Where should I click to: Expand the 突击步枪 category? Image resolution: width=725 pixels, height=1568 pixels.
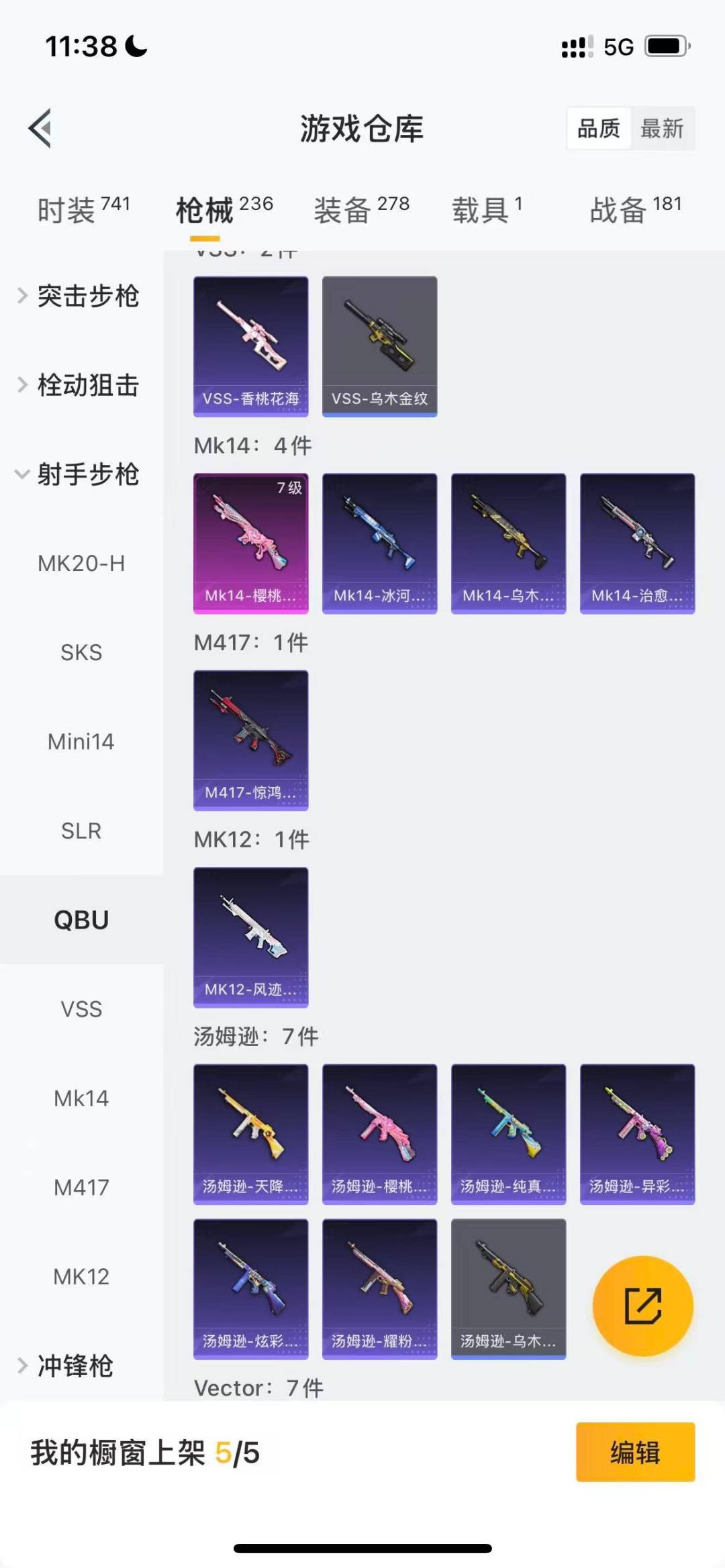(x=87, y=297)
